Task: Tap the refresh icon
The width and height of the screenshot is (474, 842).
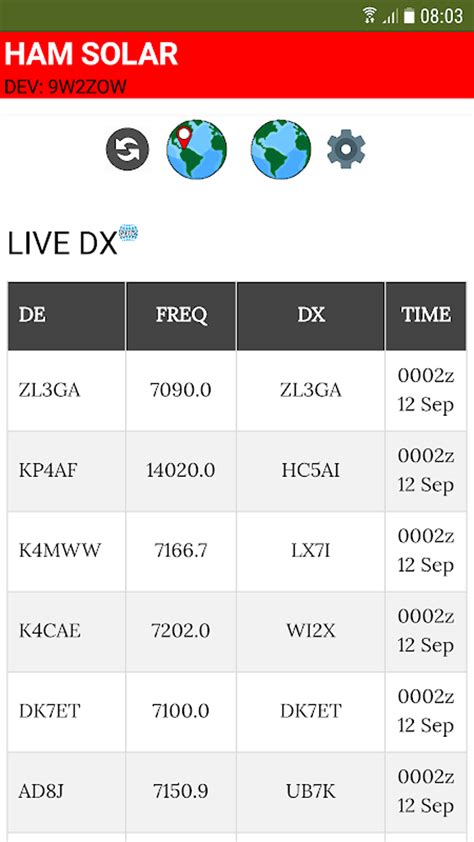Action: (x=128, y=149)
